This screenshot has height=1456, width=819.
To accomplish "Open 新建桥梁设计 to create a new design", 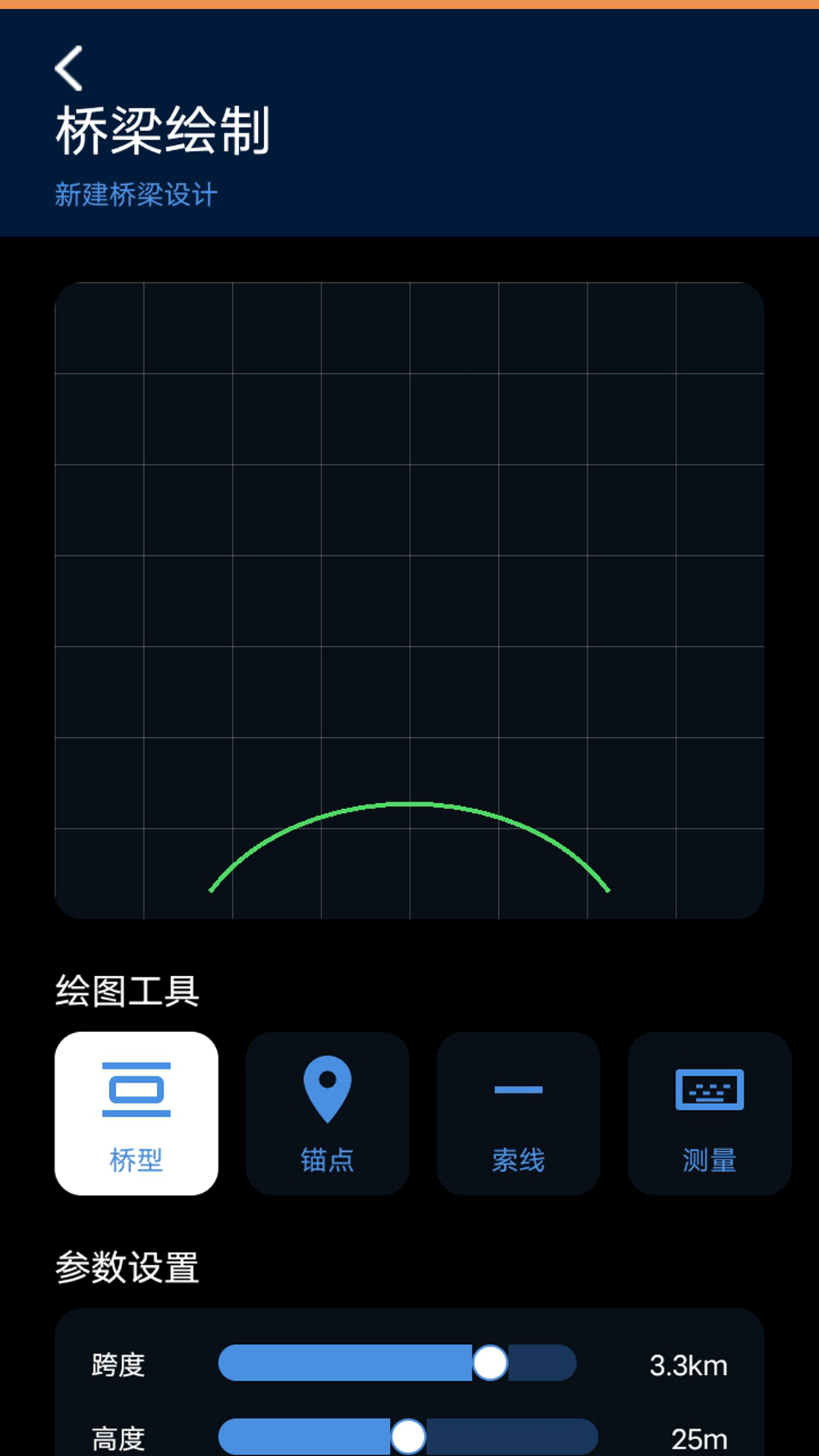I will click(136, 195).
